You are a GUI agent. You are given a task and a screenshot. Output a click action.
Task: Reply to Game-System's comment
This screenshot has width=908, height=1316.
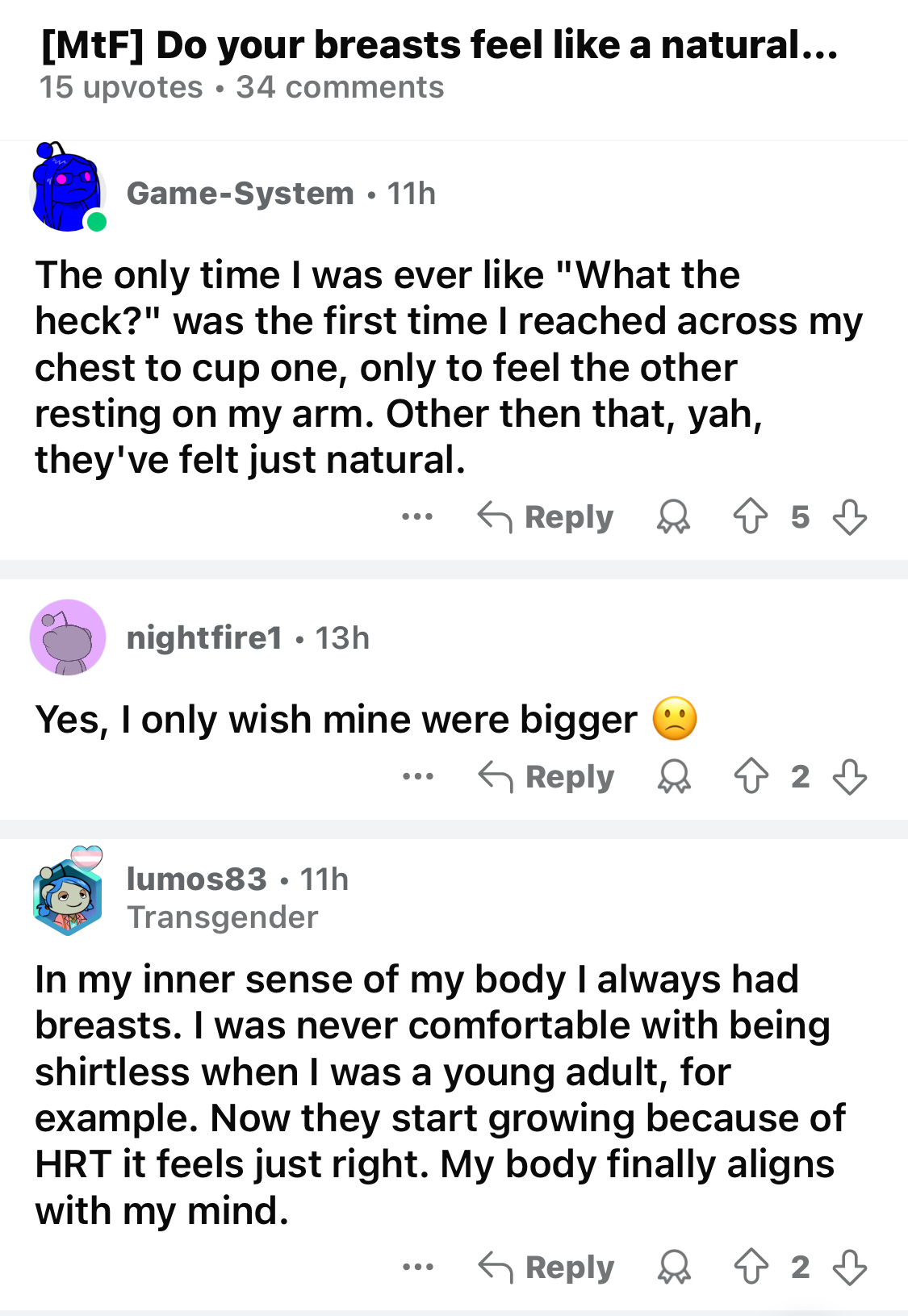[546, 517]
